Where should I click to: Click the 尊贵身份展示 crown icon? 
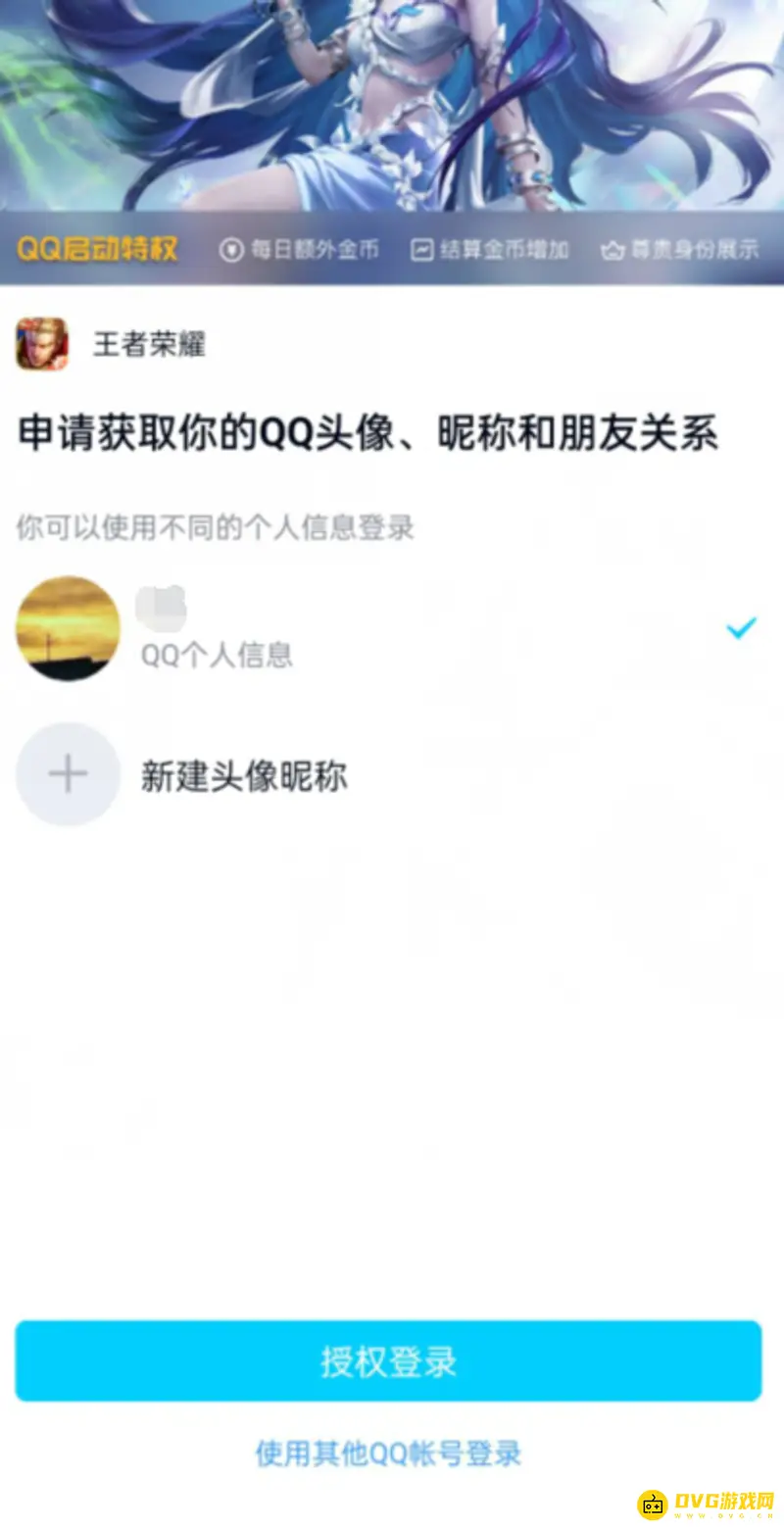[x=613, y=248]
